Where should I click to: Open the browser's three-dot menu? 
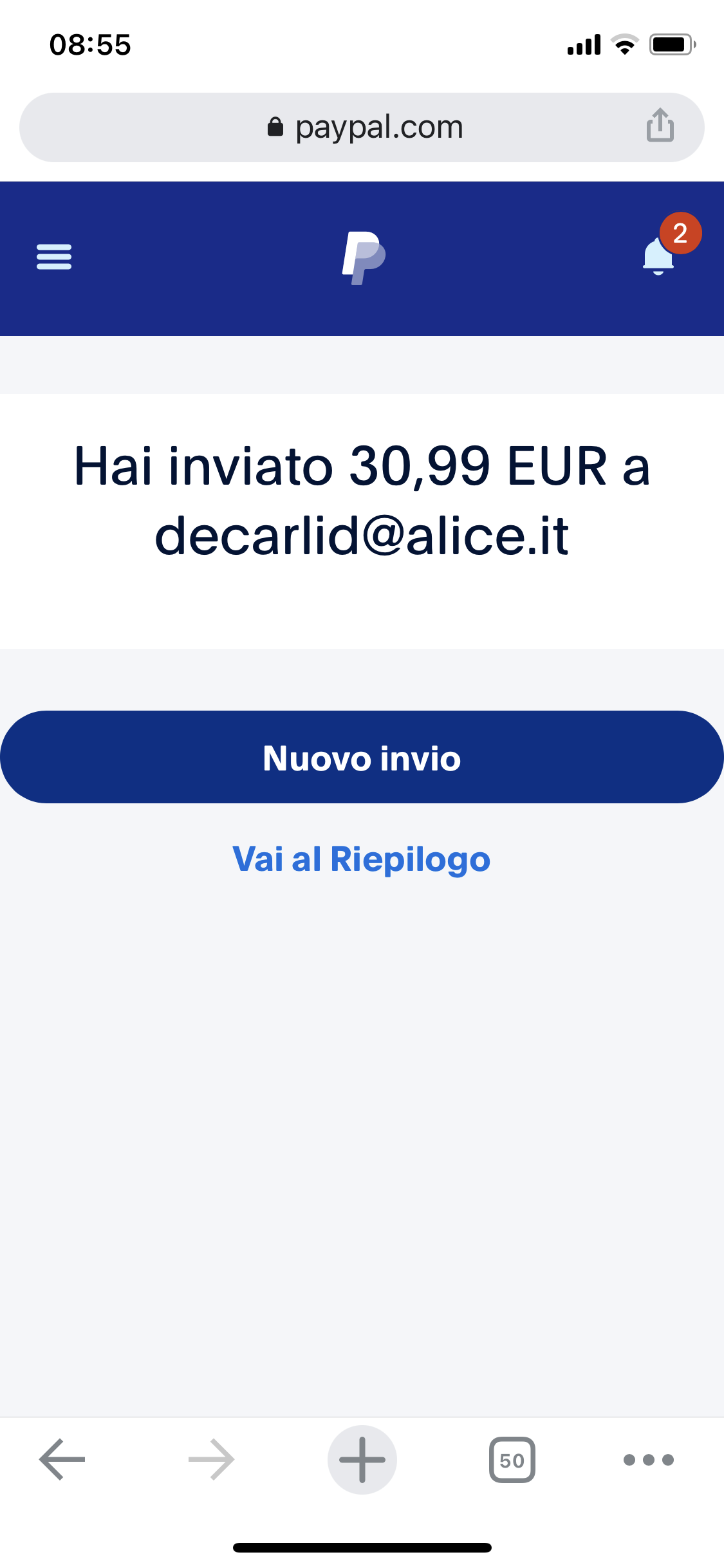click(648, 1459)
